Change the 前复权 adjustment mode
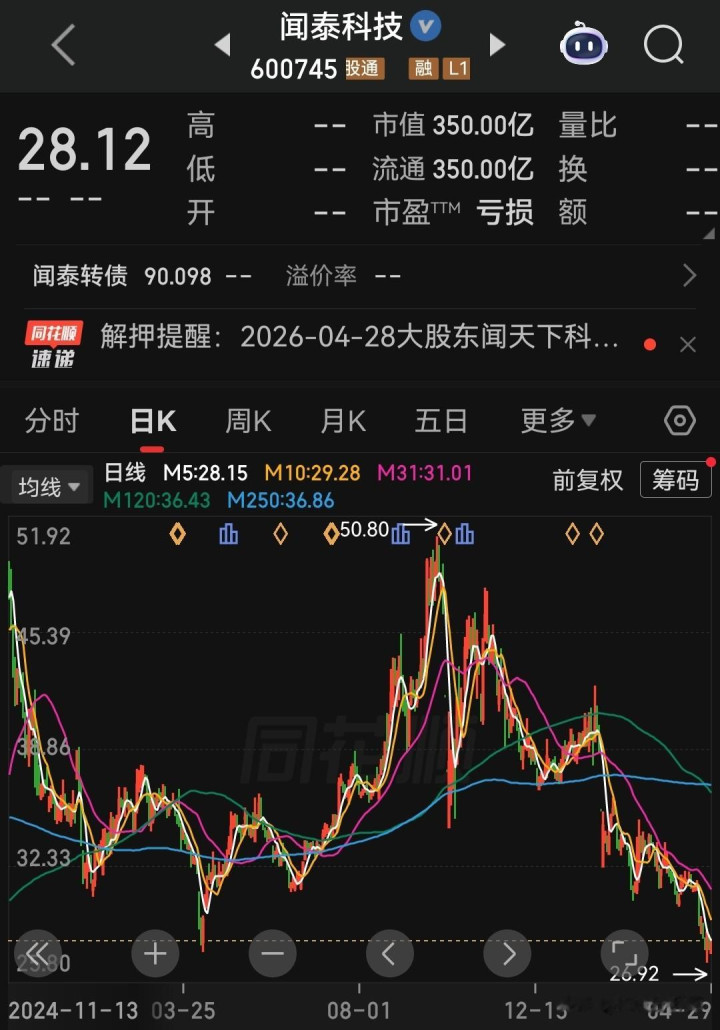The width and height of the screenshot is (720, 1030). [x=587, y=480]
